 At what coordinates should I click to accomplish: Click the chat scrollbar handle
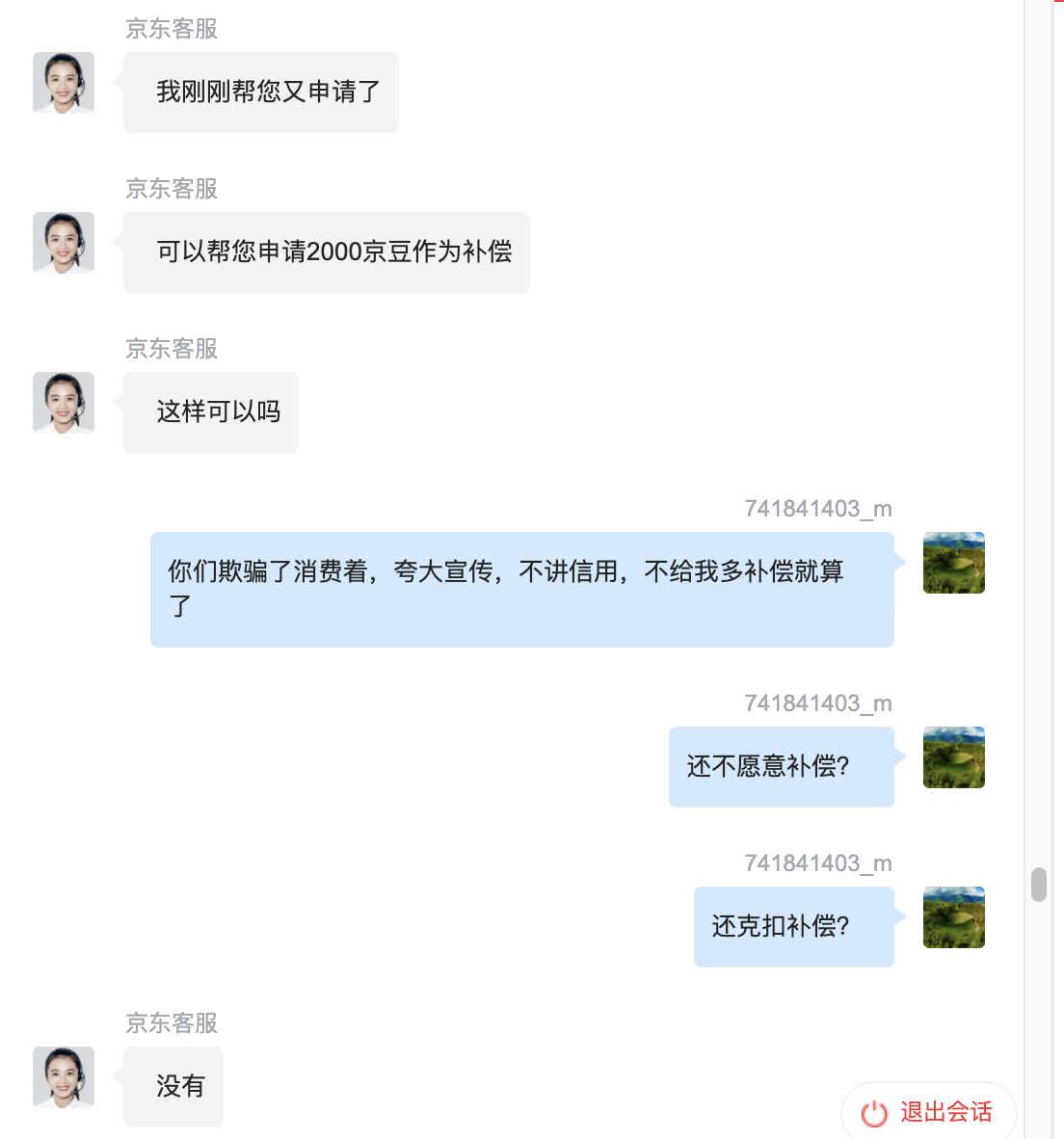1038,884
